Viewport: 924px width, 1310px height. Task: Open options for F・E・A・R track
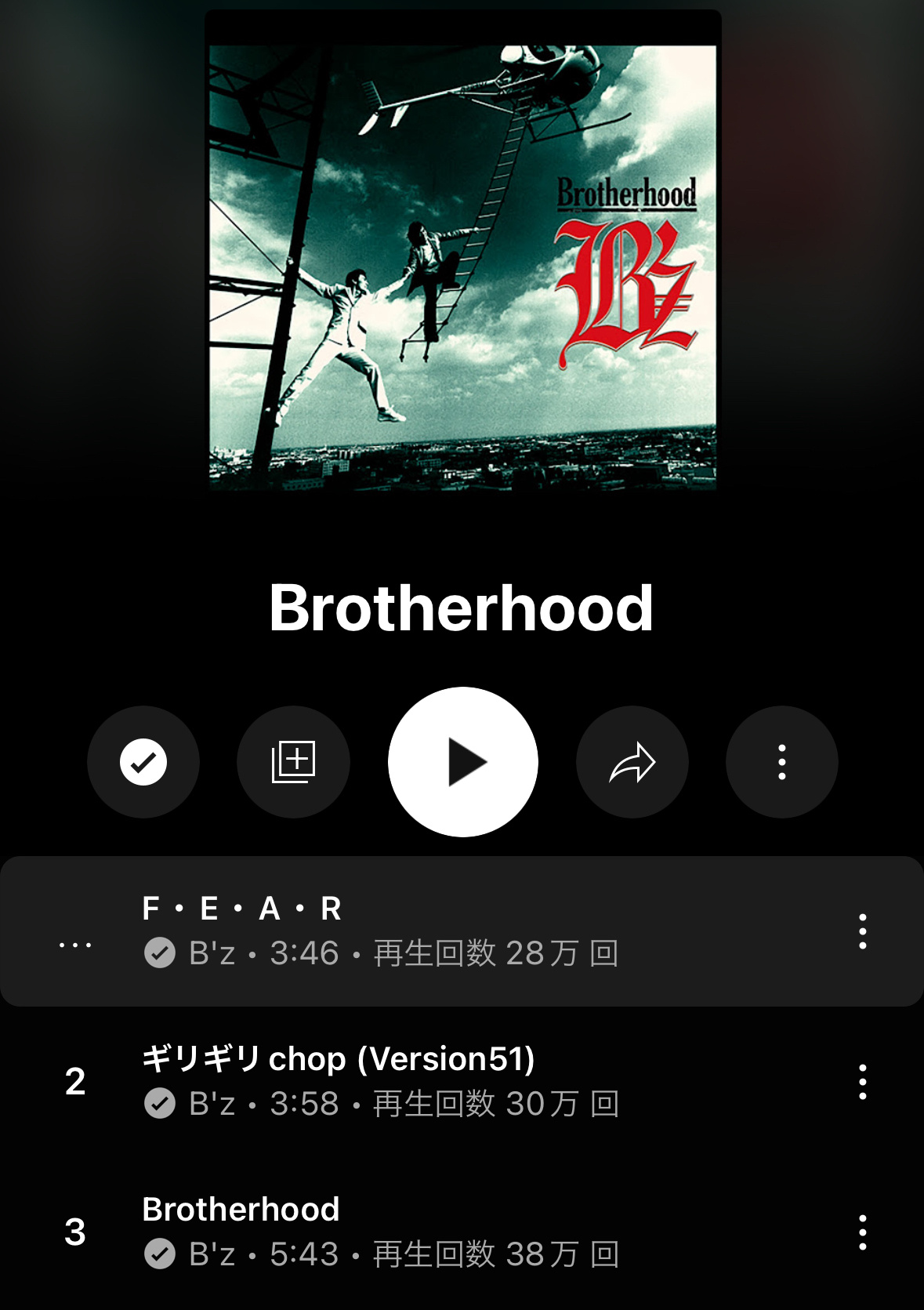point(862,931)
